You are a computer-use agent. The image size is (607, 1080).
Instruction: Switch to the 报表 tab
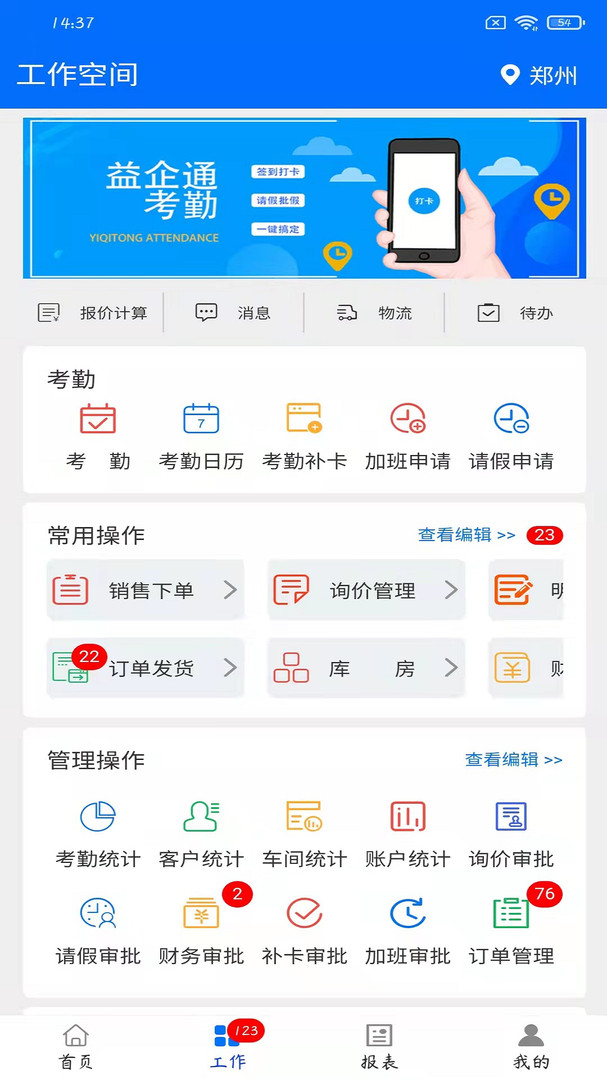tap(379, 1047)
